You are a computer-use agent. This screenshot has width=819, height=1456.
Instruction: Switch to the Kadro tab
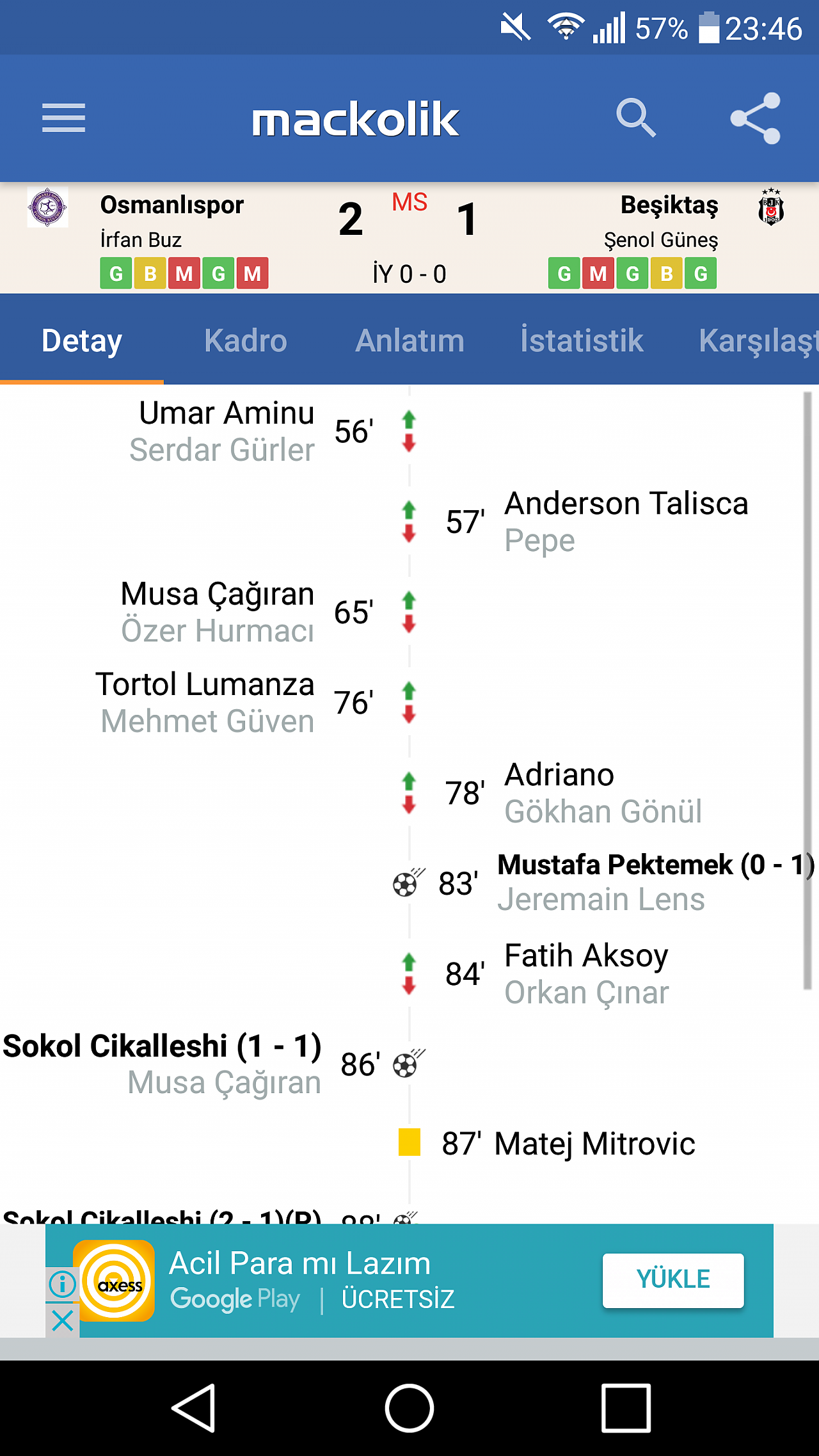(246, 340)
